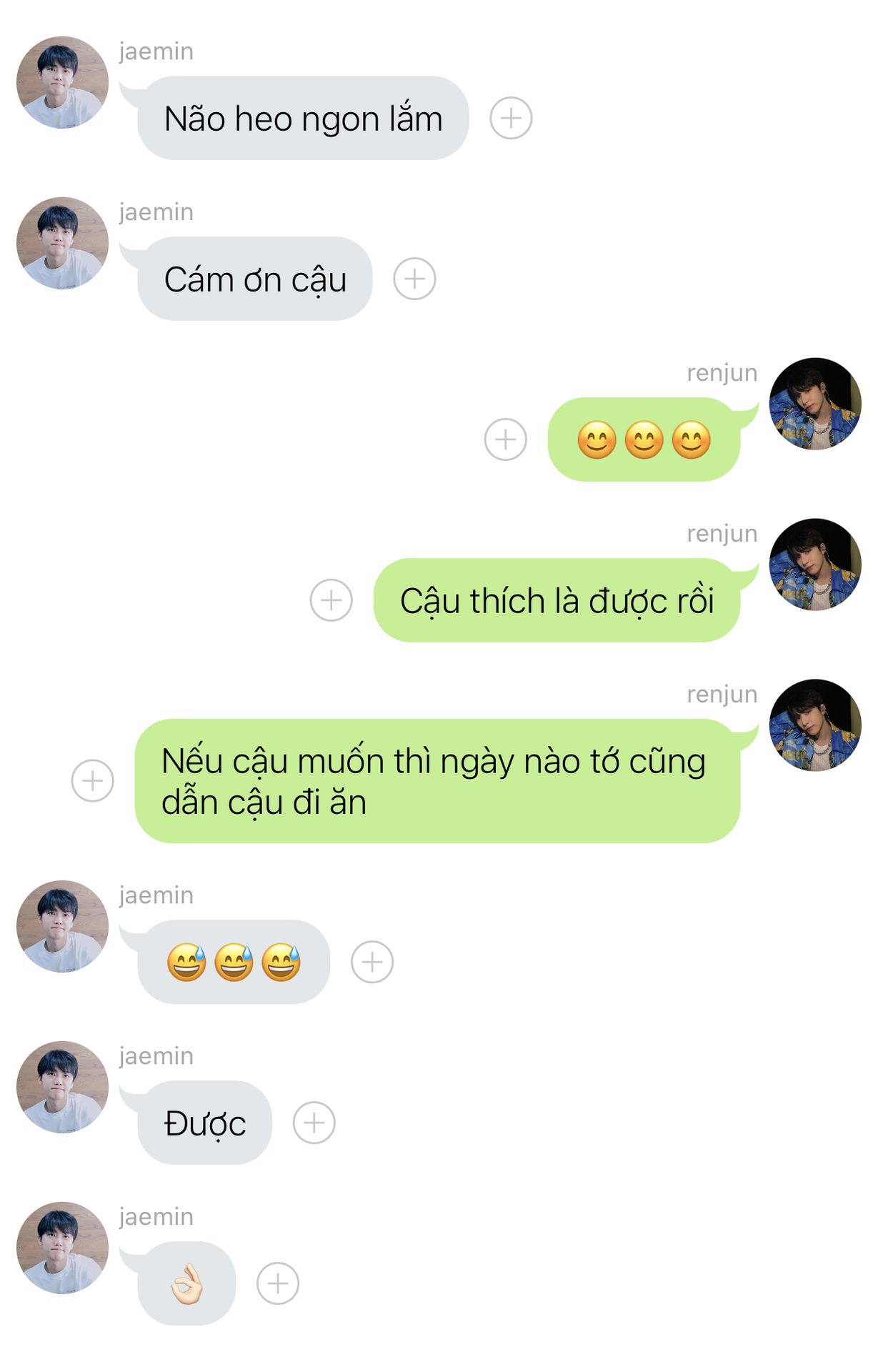The height and width of the screenshot is (1372, 878).
Task: Open renjun's avatar beside "Cậu thích là được rồi"
Action: coord(814,565)
